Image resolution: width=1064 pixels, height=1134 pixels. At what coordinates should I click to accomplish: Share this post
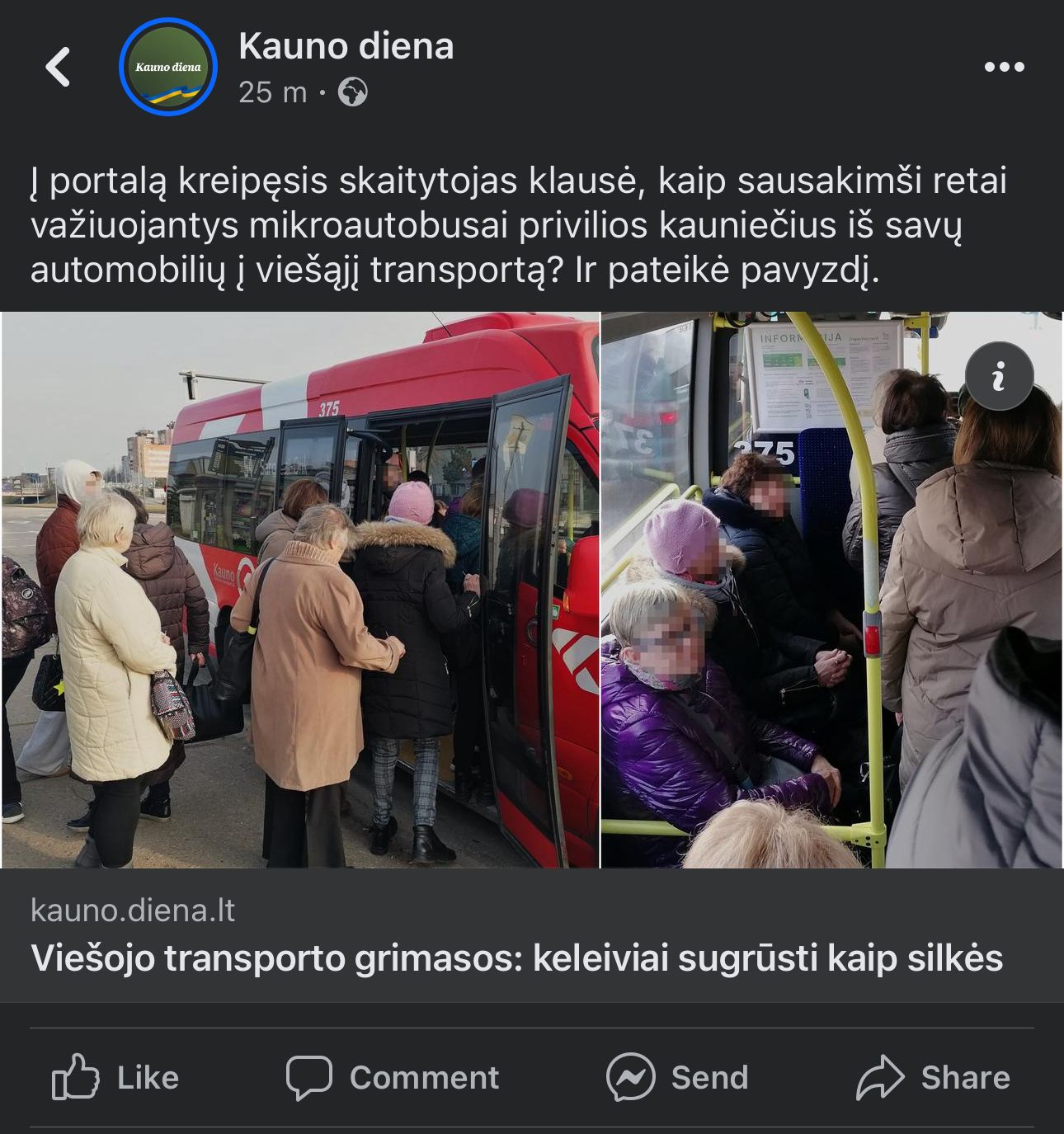(933, 1077)
